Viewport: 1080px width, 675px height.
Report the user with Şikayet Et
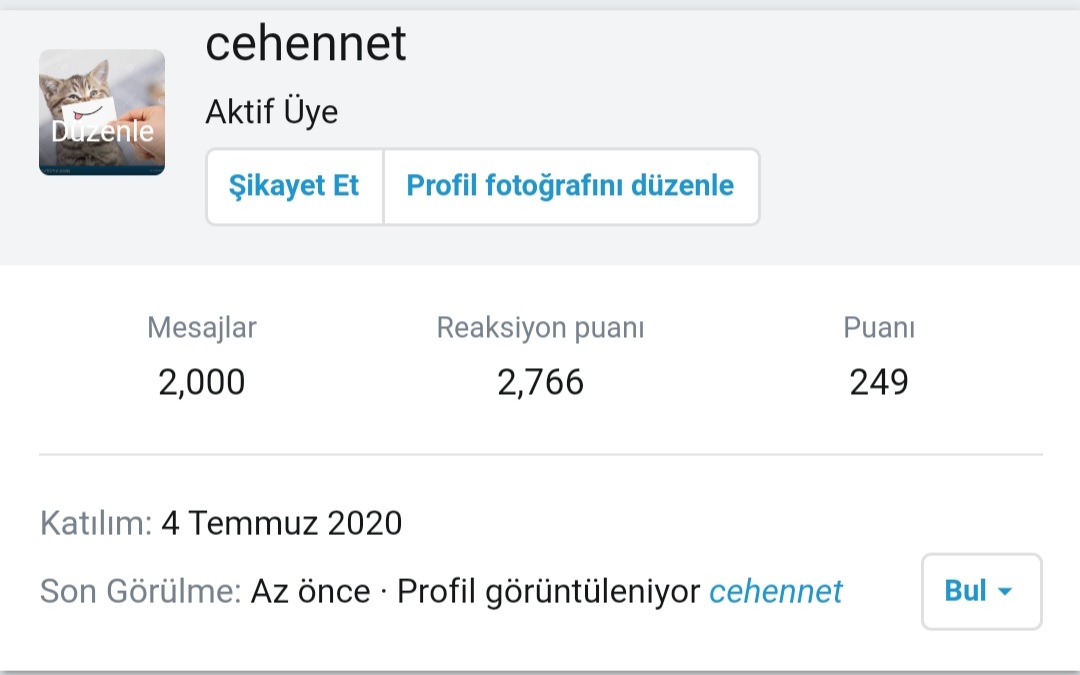pos(294,186)
